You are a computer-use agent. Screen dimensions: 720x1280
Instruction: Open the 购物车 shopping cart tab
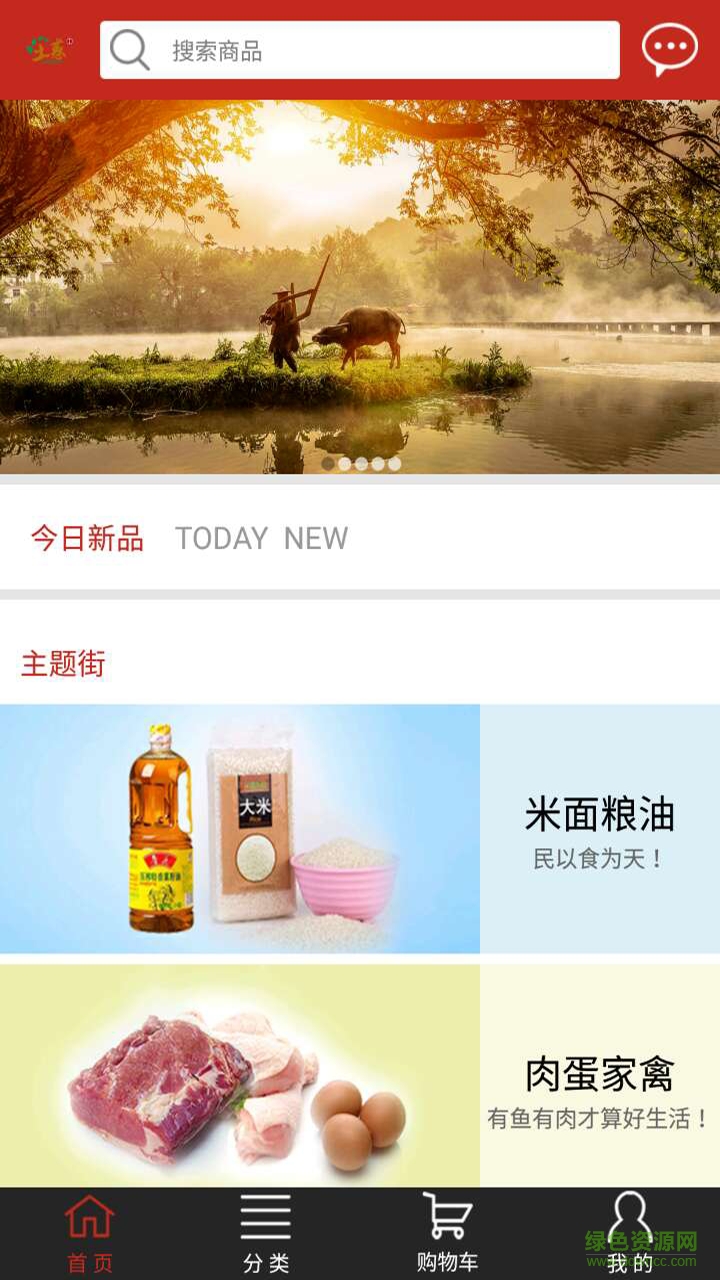tap(447, 1234)
